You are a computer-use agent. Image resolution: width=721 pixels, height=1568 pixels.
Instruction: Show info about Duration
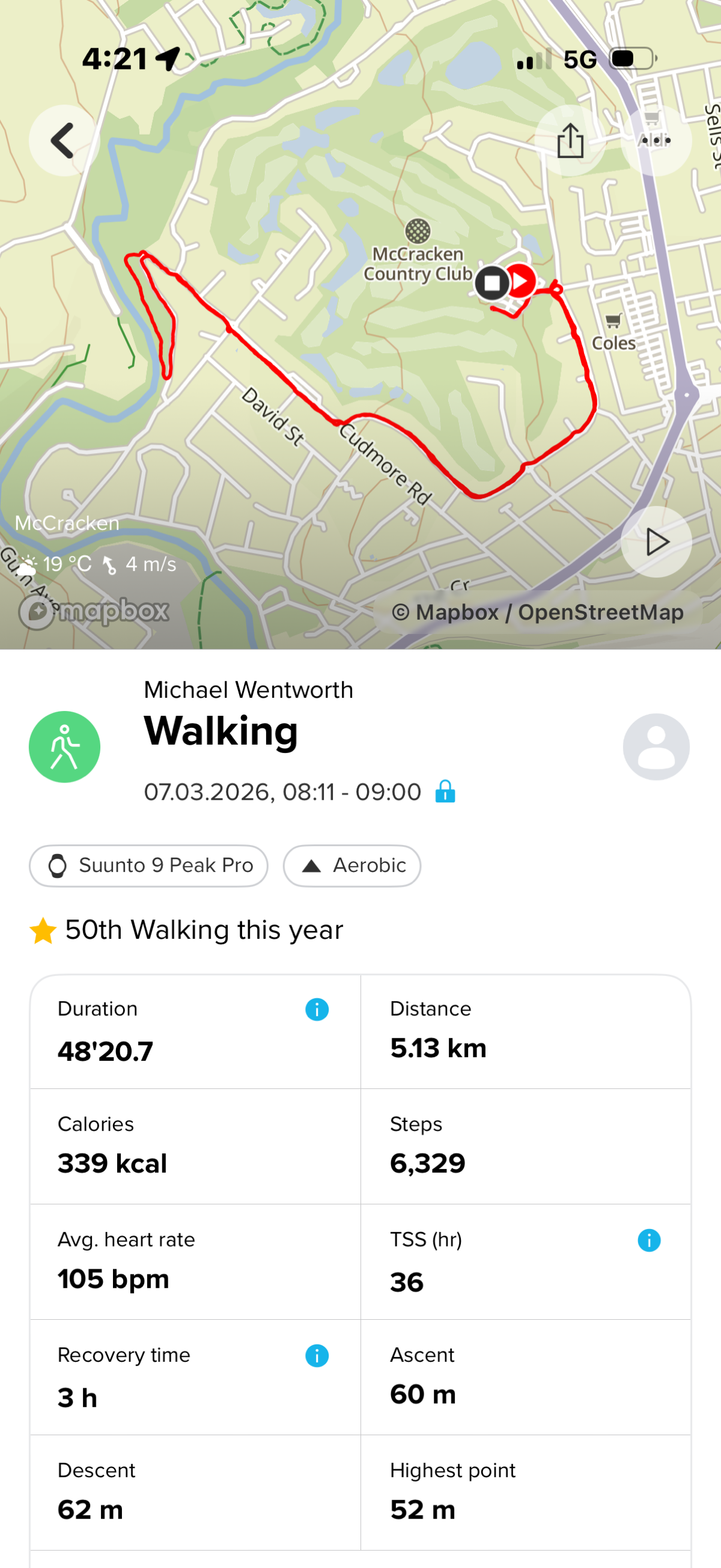pos(317,1009)
